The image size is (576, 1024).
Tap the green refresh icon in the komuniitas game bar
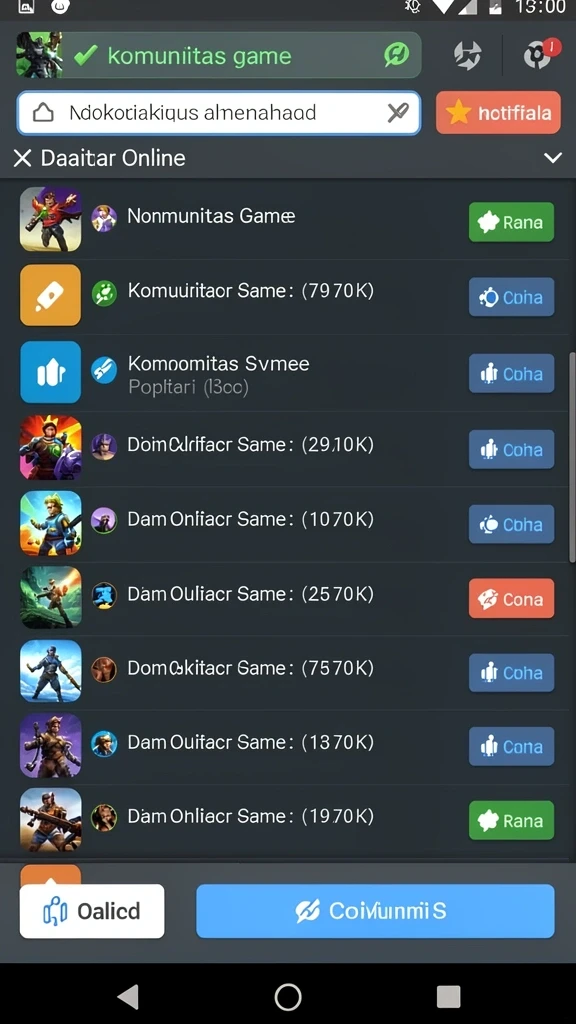pyautogui.click(x=396, y=55)
